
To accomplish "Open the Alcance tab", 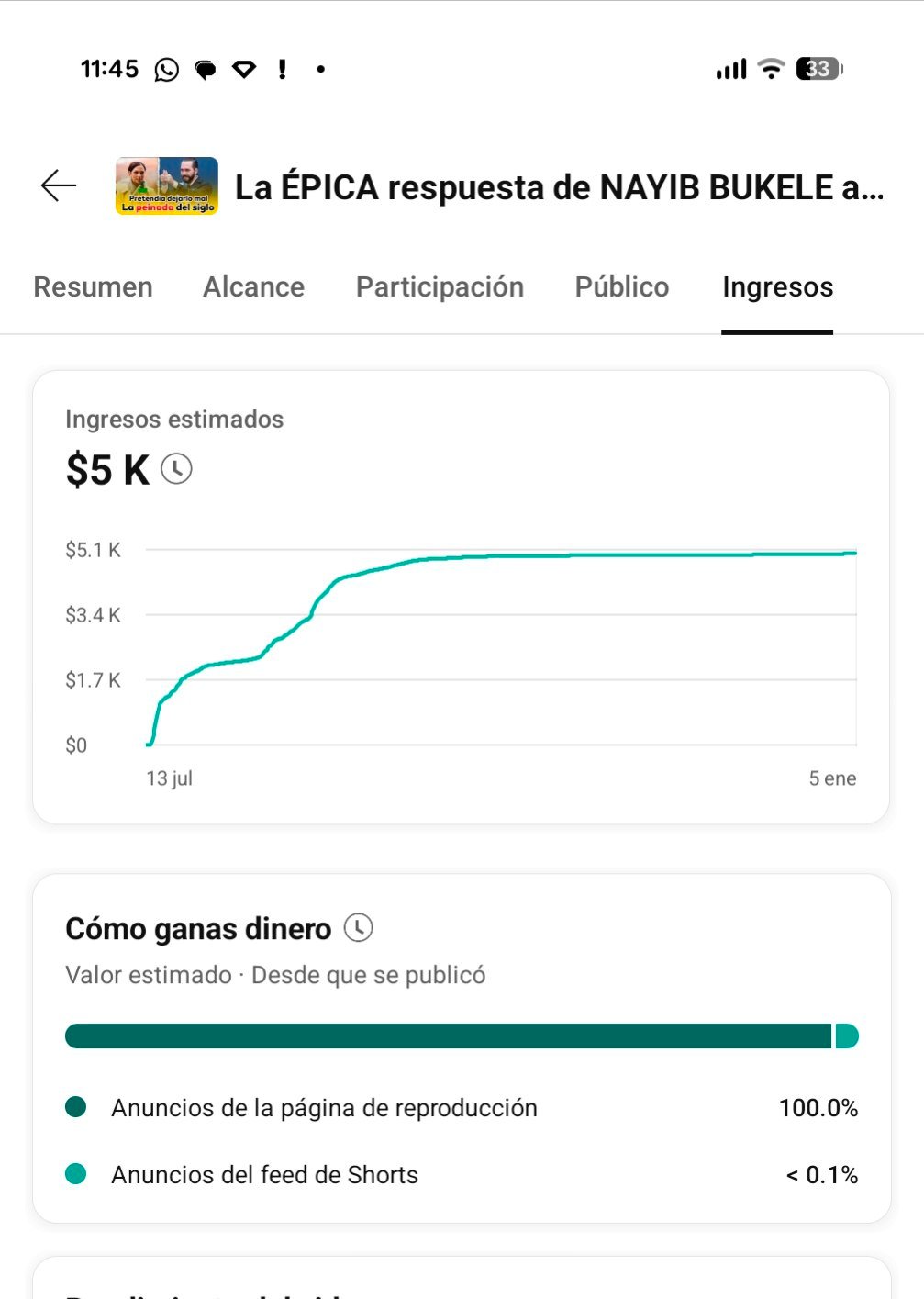I will coord(253,287).
